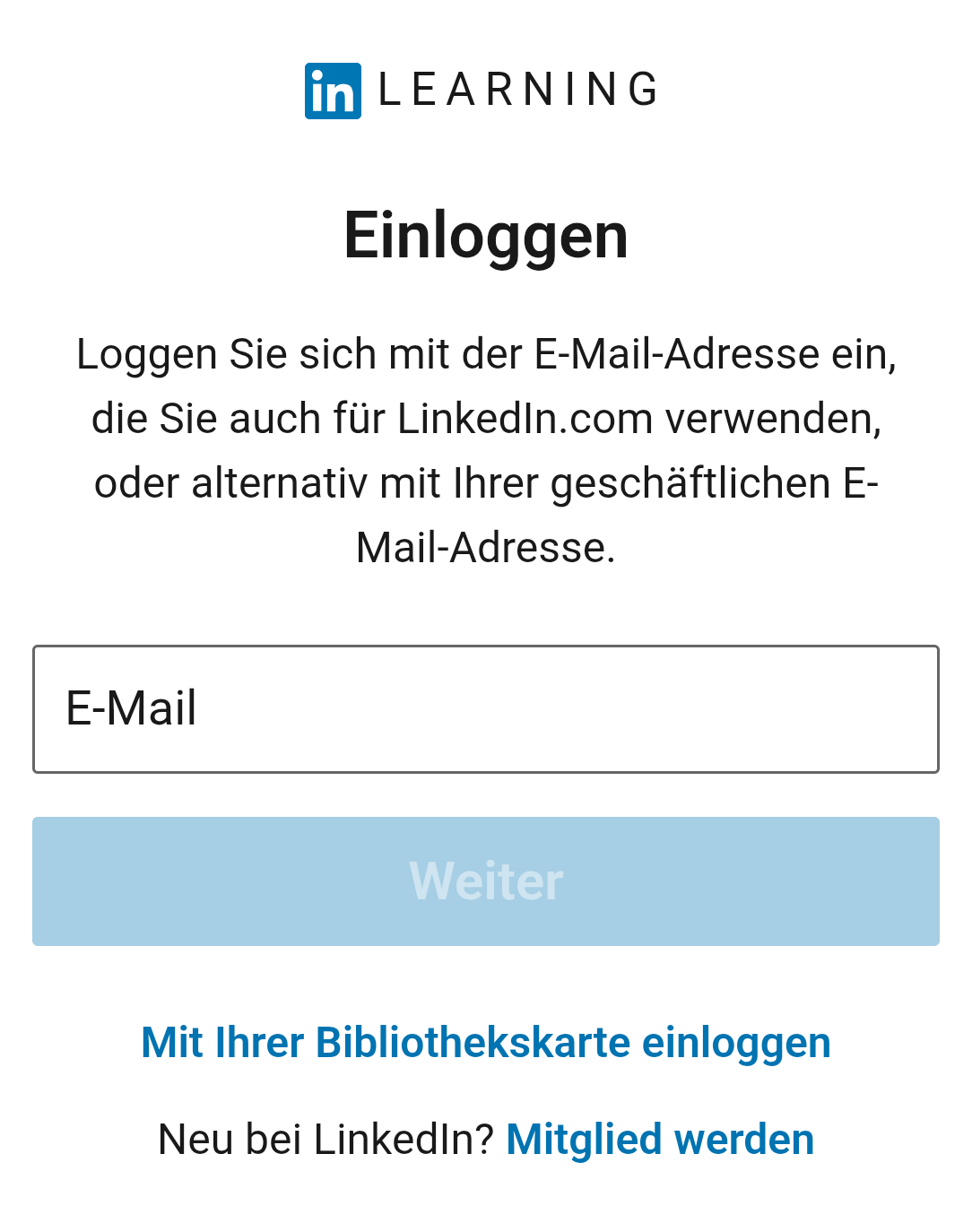Tap the Weiter button
The height and width of the screenshot is (1232, 972).
tap(485, 881)
